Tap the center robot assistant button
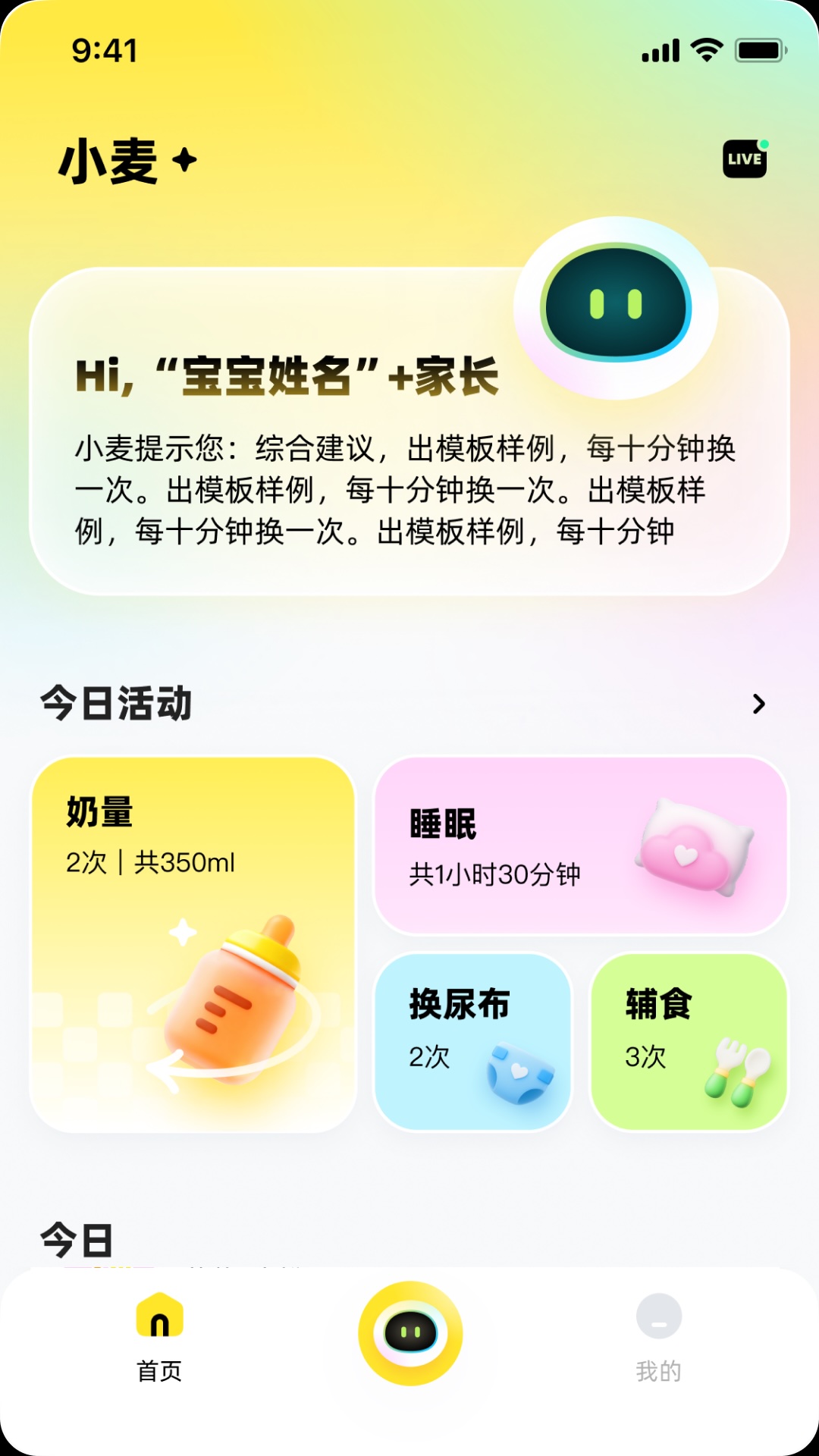 click(x=410, y=1333)
